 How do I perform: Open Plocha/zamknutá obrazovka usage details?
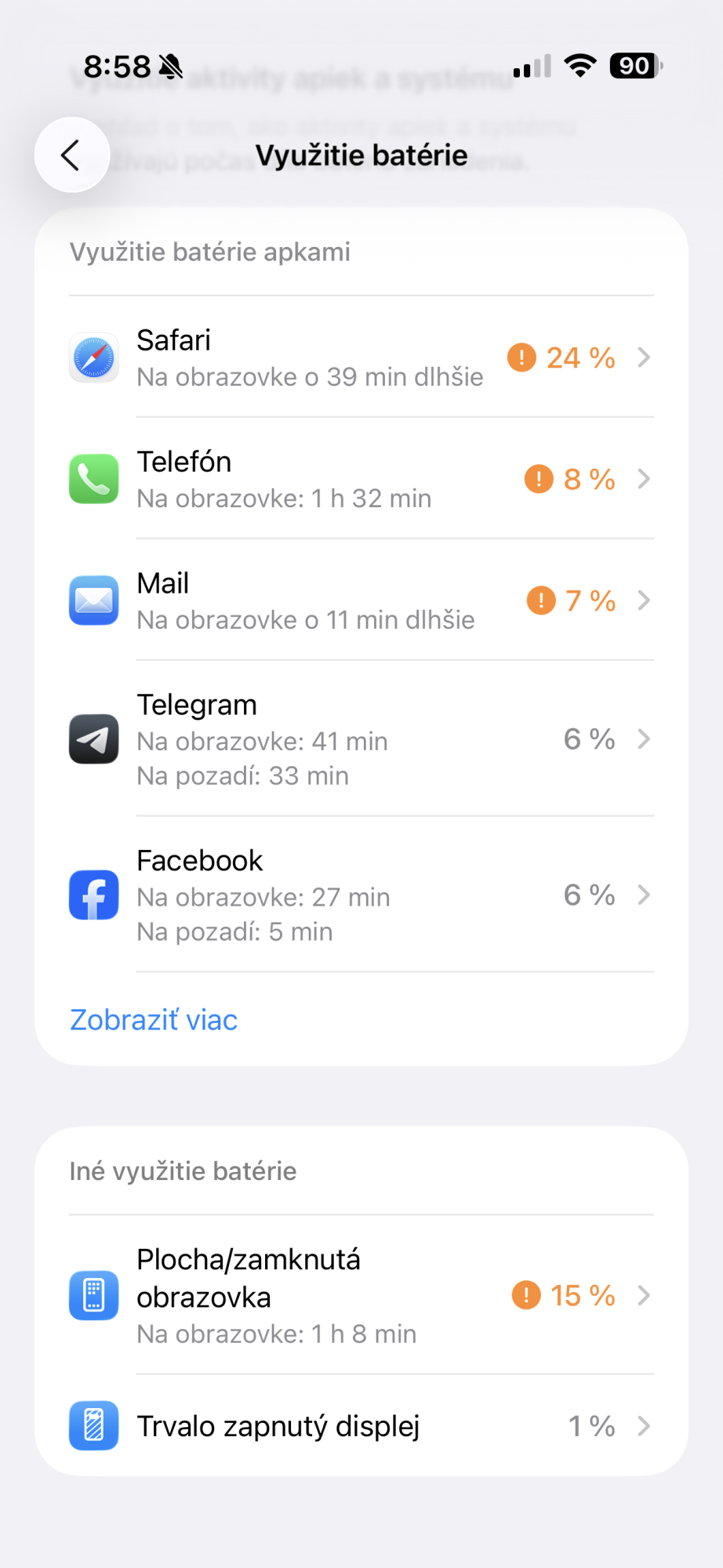point(361,1295)
